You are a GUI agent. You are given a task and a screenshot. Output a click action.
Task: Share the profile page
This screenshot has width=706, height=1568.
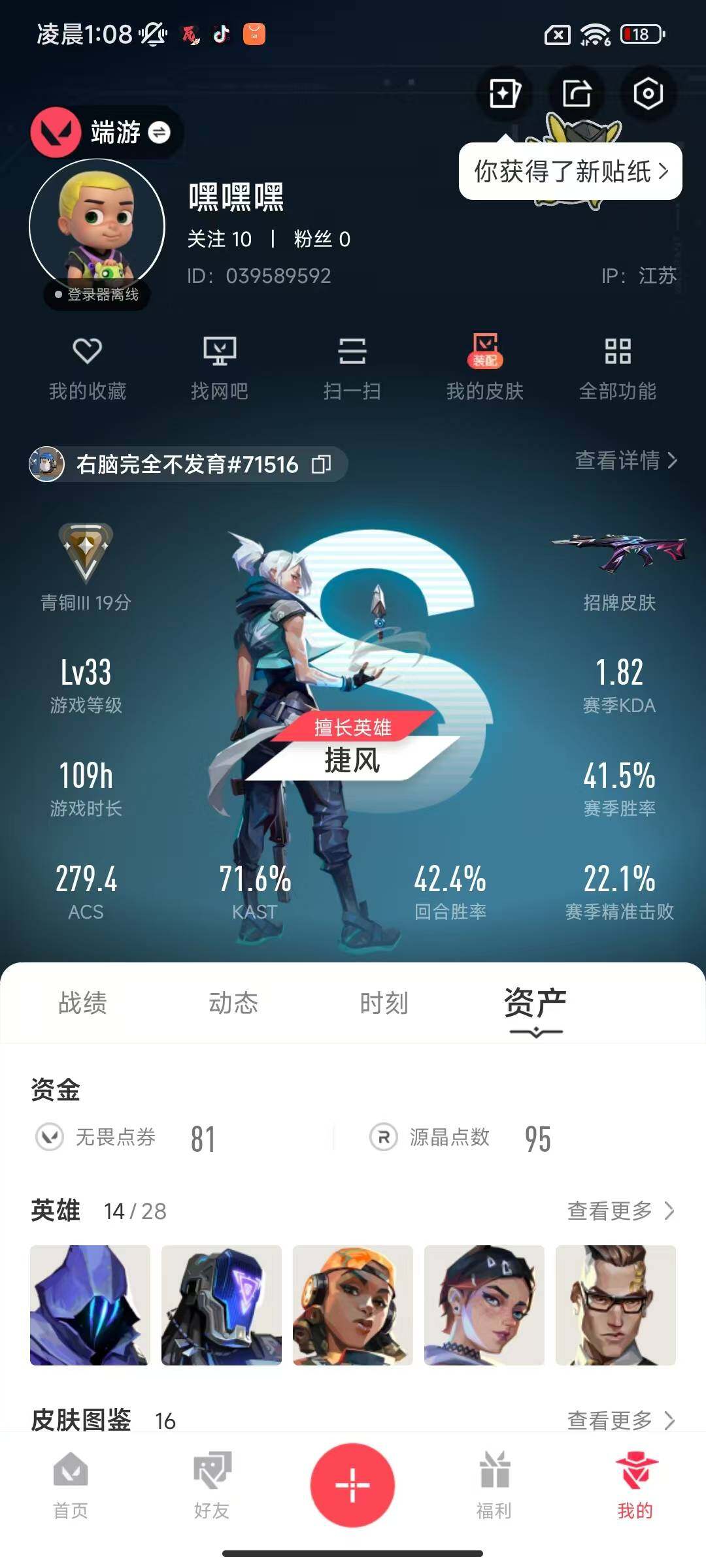point(577,93)
